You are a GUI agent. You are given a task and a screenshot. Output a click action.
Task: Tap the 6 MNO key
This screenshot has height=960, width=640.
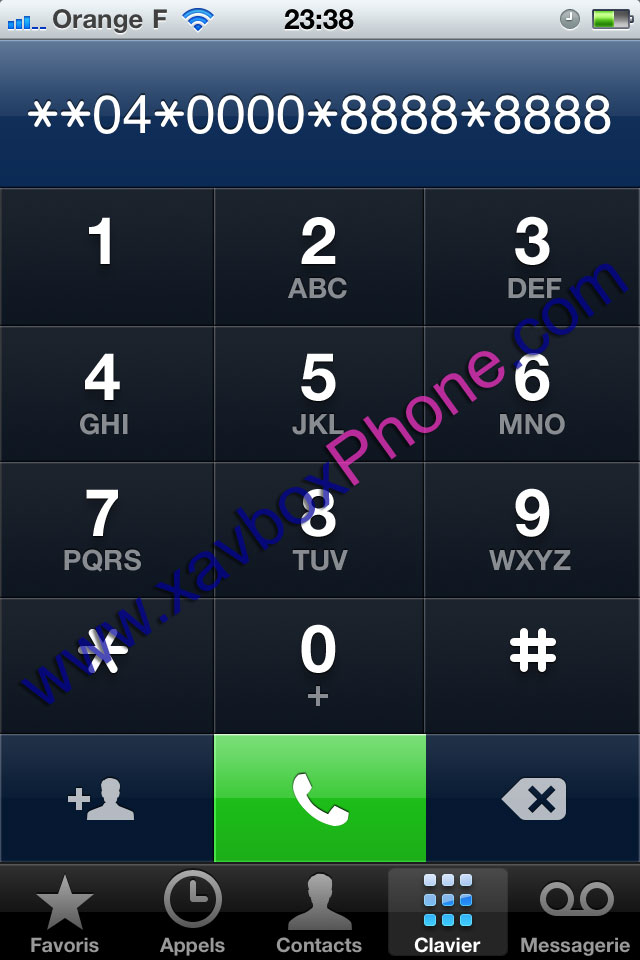click(x=533, y=394)
